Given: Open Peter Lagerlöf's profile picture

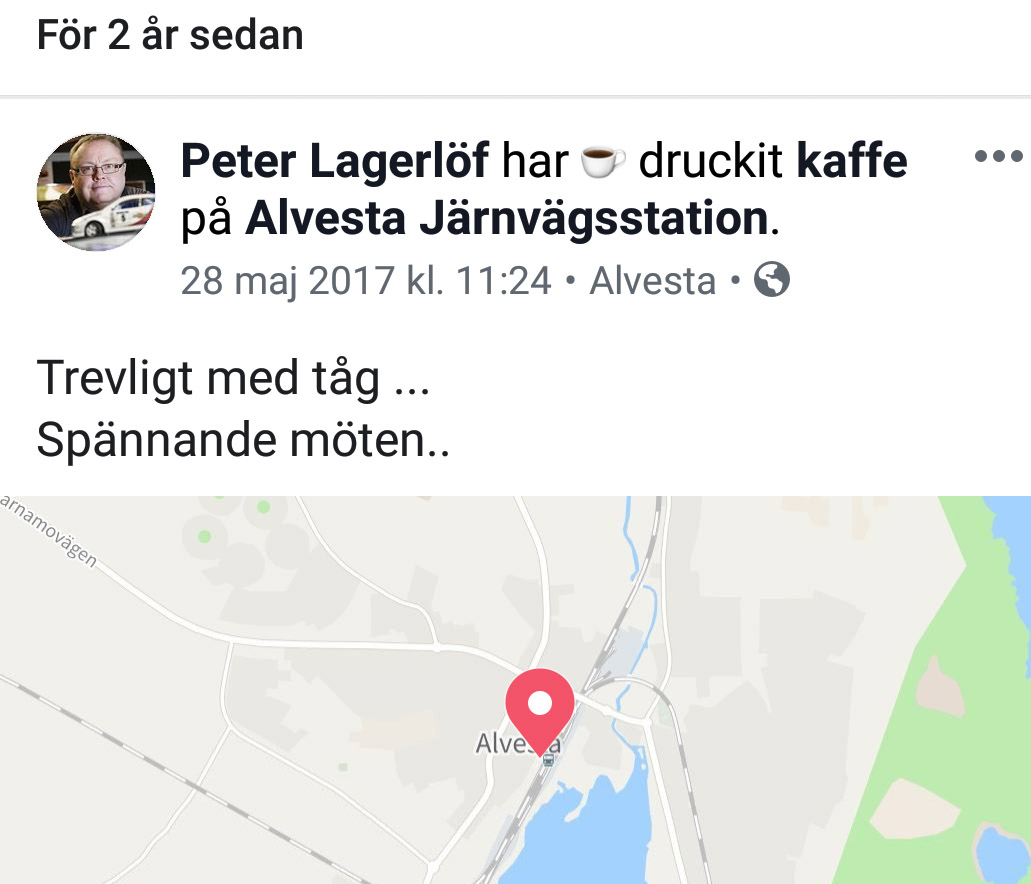Looking at the screenshot, I should pyautogui.click(x=96, y=192).
